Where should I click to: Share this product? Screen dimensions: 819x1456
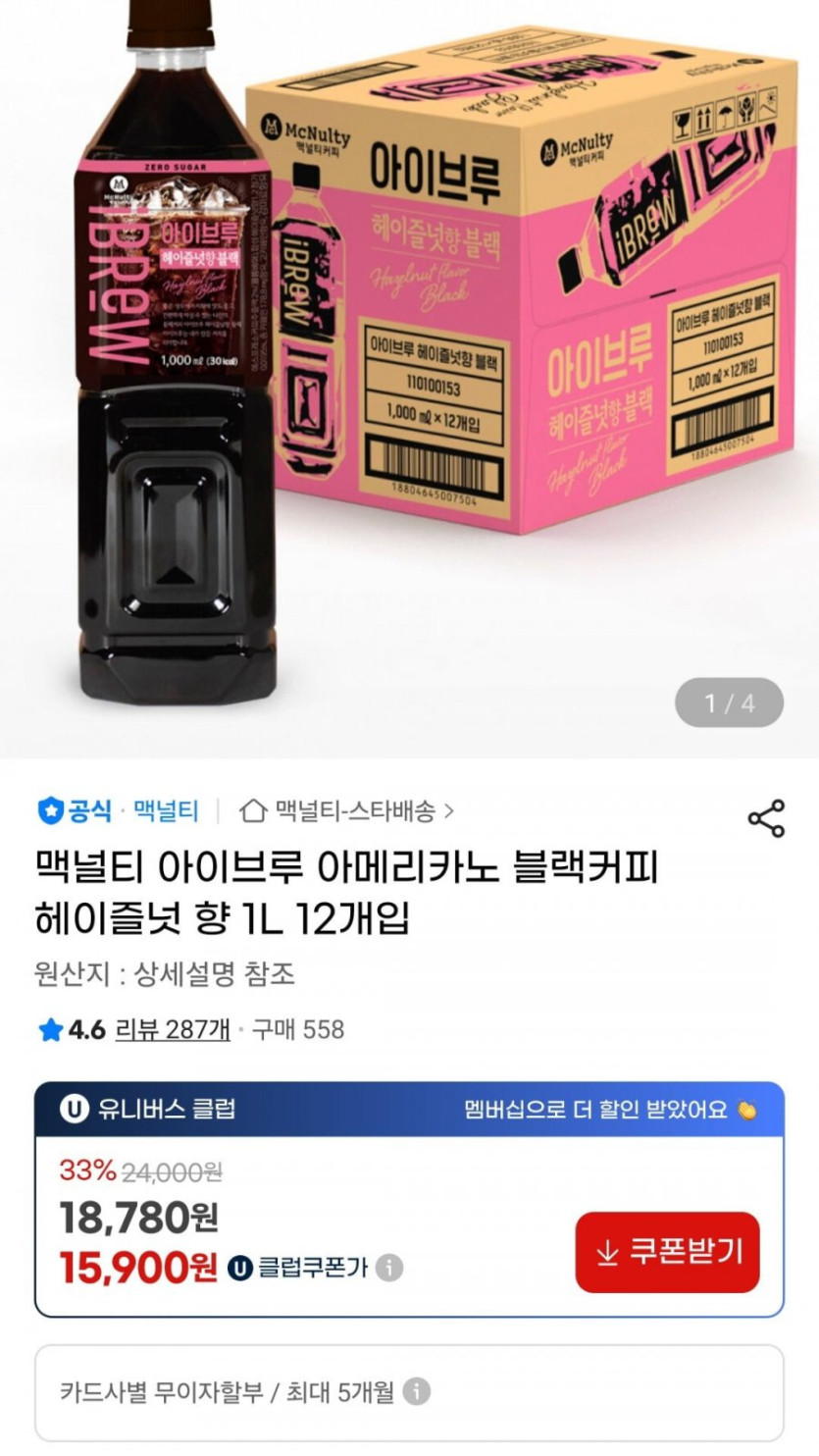tap(765, 818)
